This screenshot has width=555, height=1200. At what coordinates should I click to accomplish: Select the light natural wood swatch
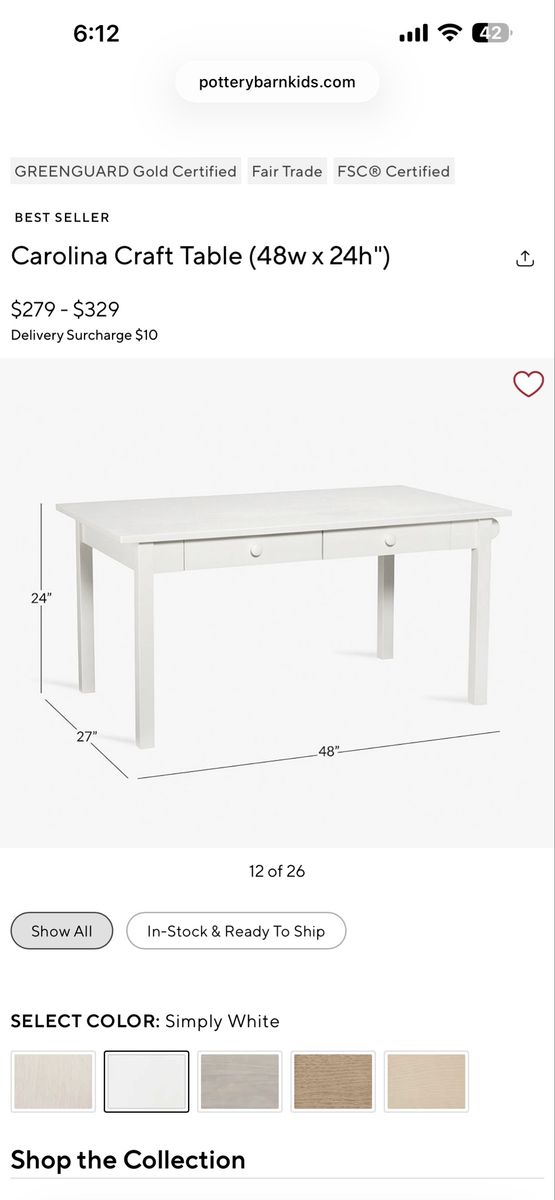click(426, 1082)
